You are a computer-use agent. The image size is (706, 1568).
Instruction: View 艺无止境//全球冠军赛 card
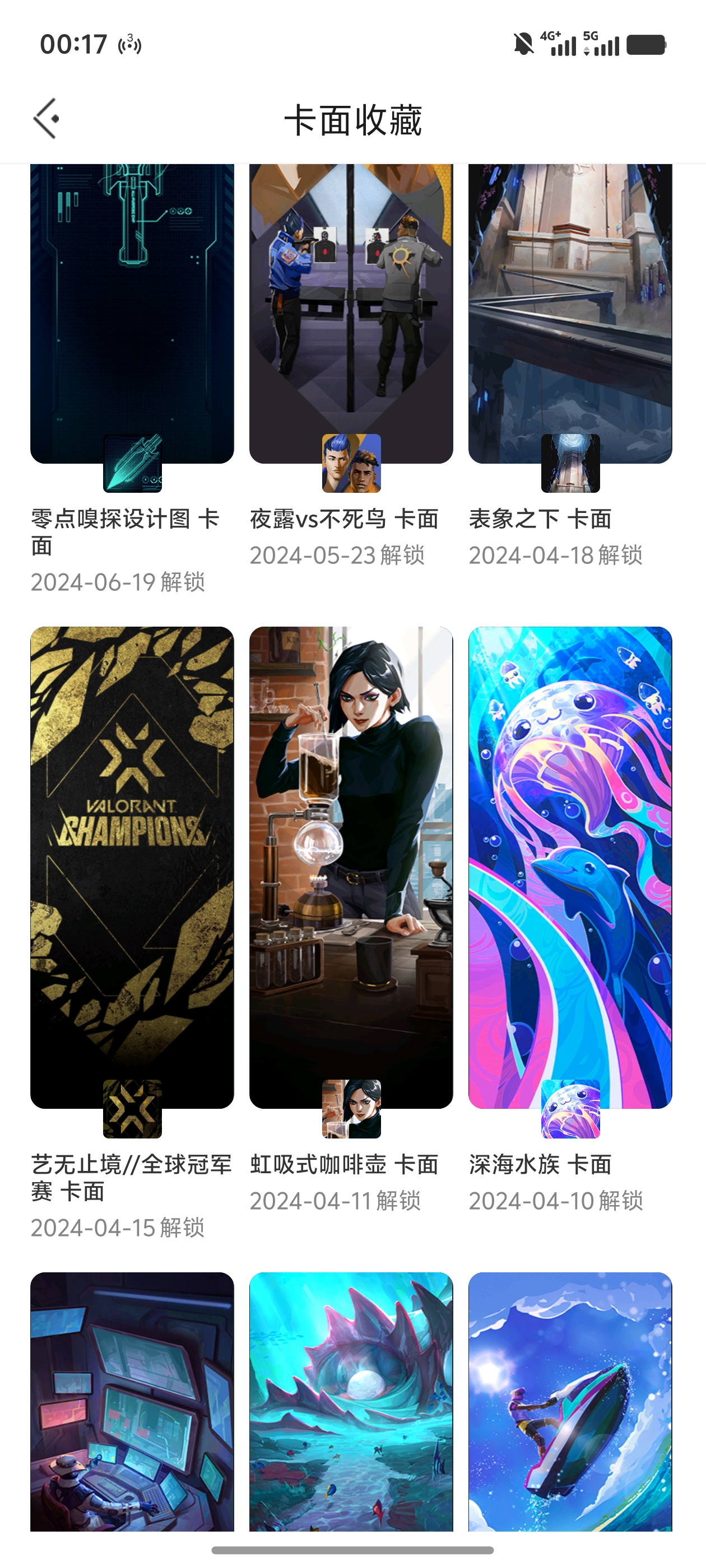point(132,867)
